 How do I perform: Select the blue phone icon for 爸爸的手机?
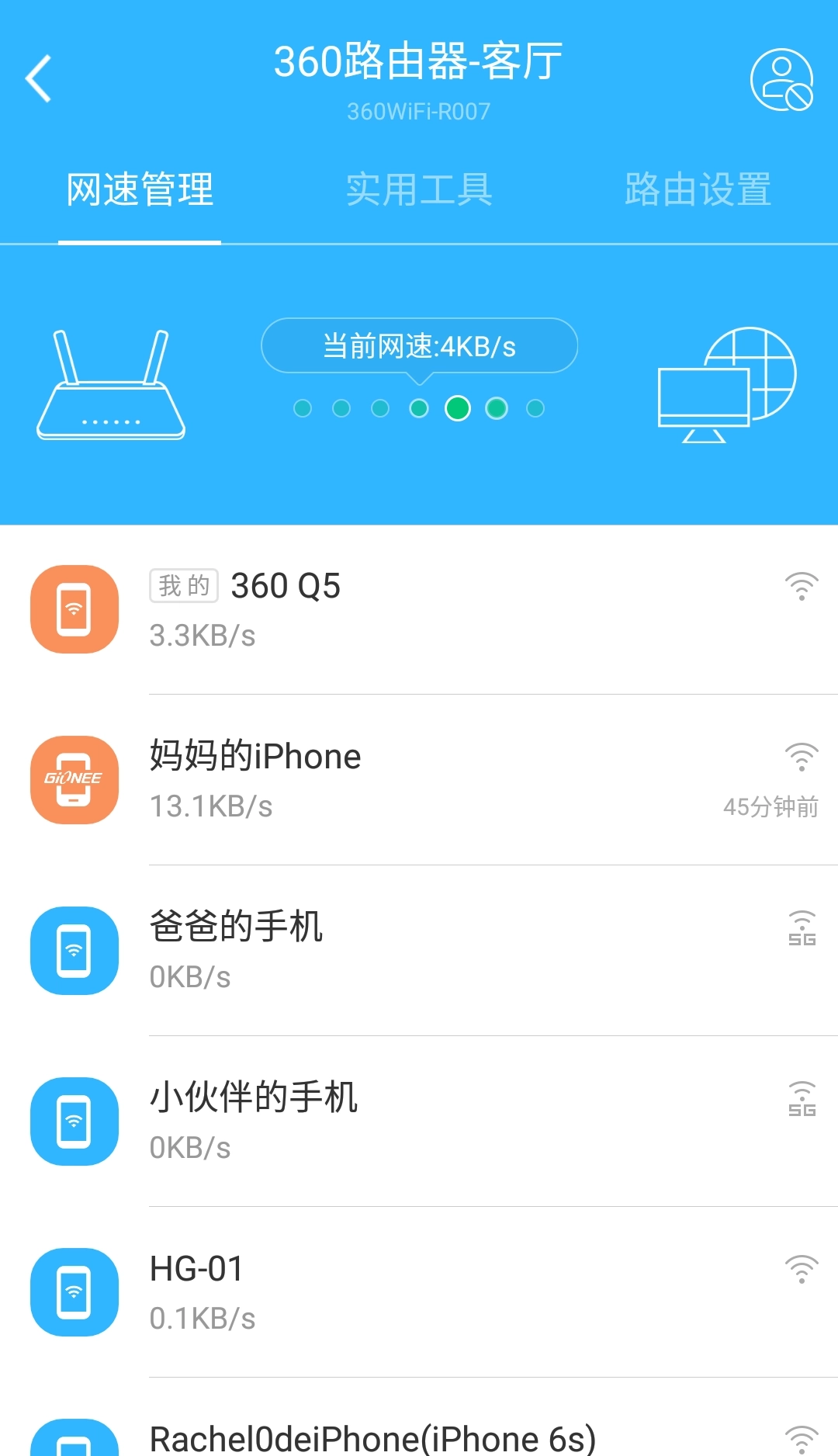[74, 951]
